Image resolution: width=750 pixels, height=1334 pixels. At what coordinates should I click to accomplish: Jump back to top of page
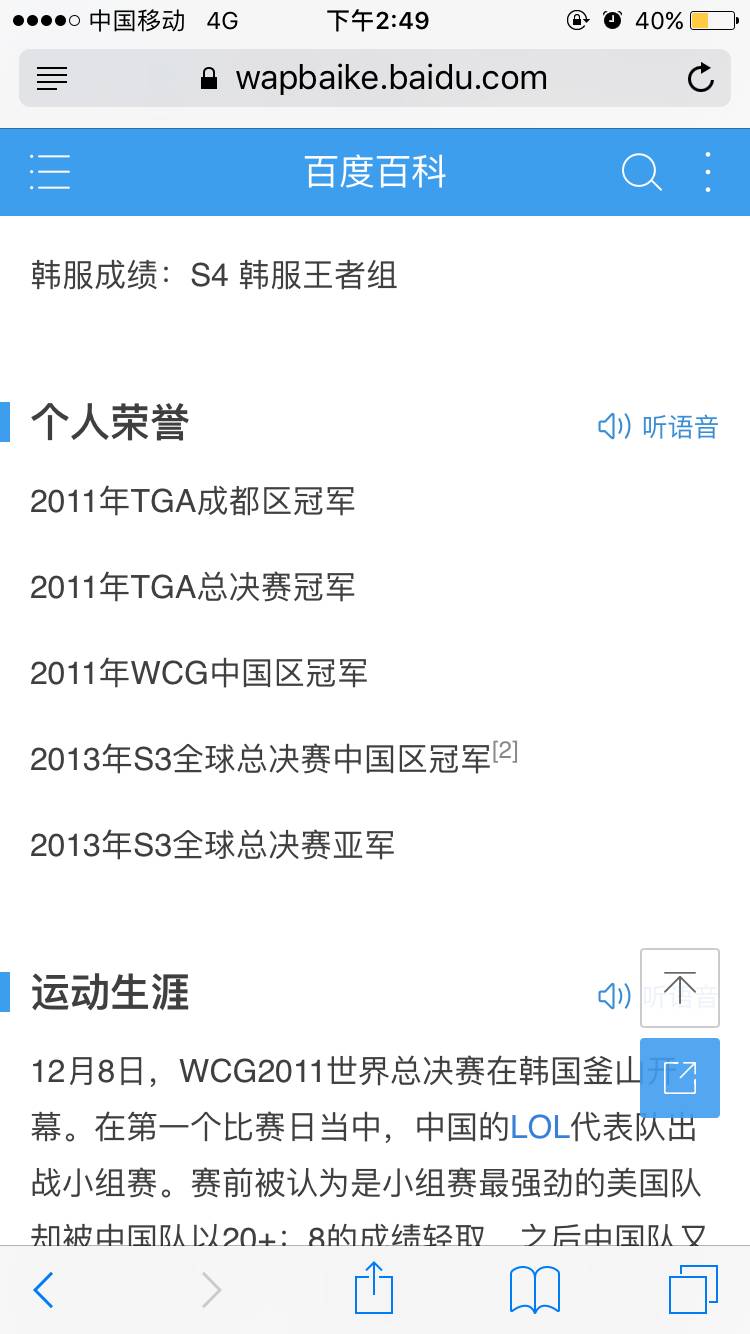680,988
